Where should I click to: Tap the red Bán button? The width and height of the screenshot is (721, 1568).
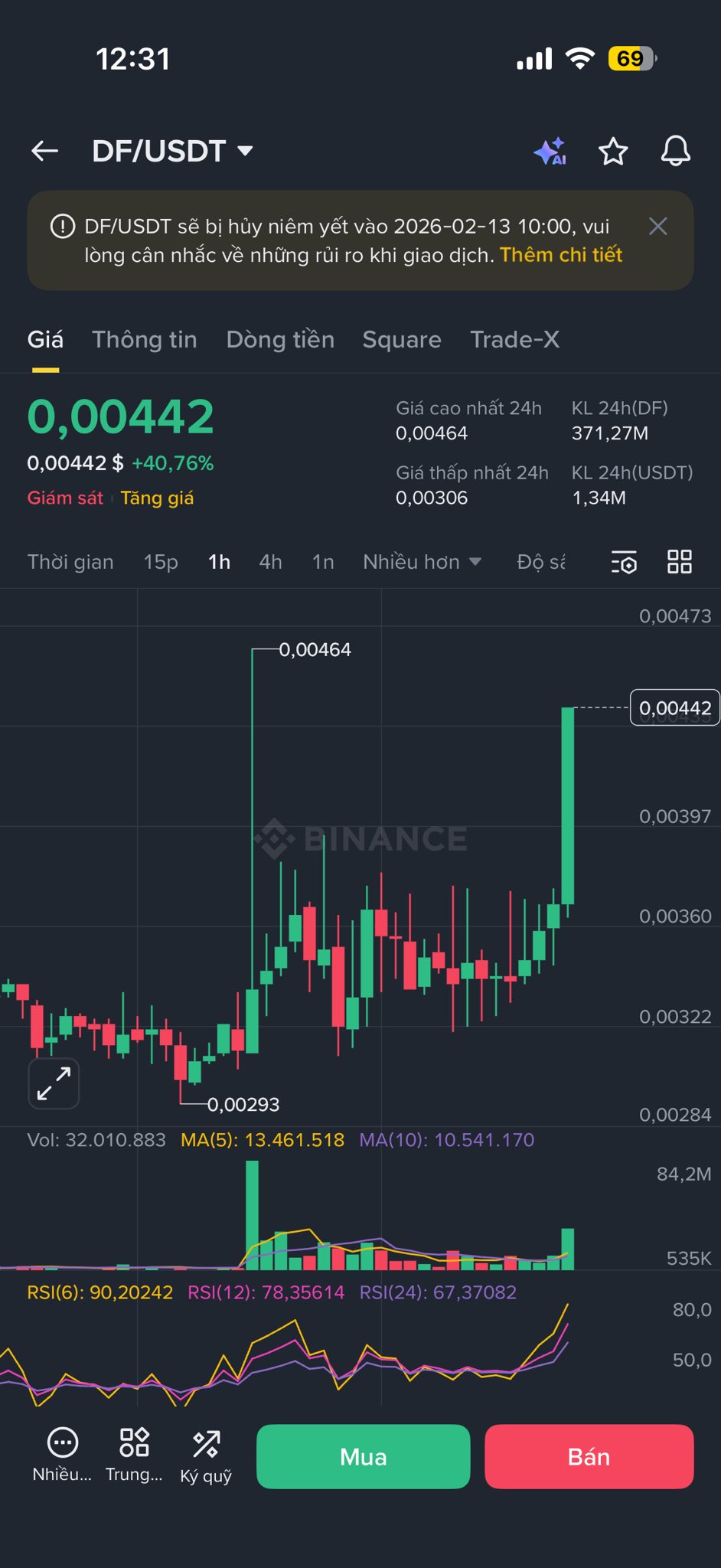click(589, 1456)
